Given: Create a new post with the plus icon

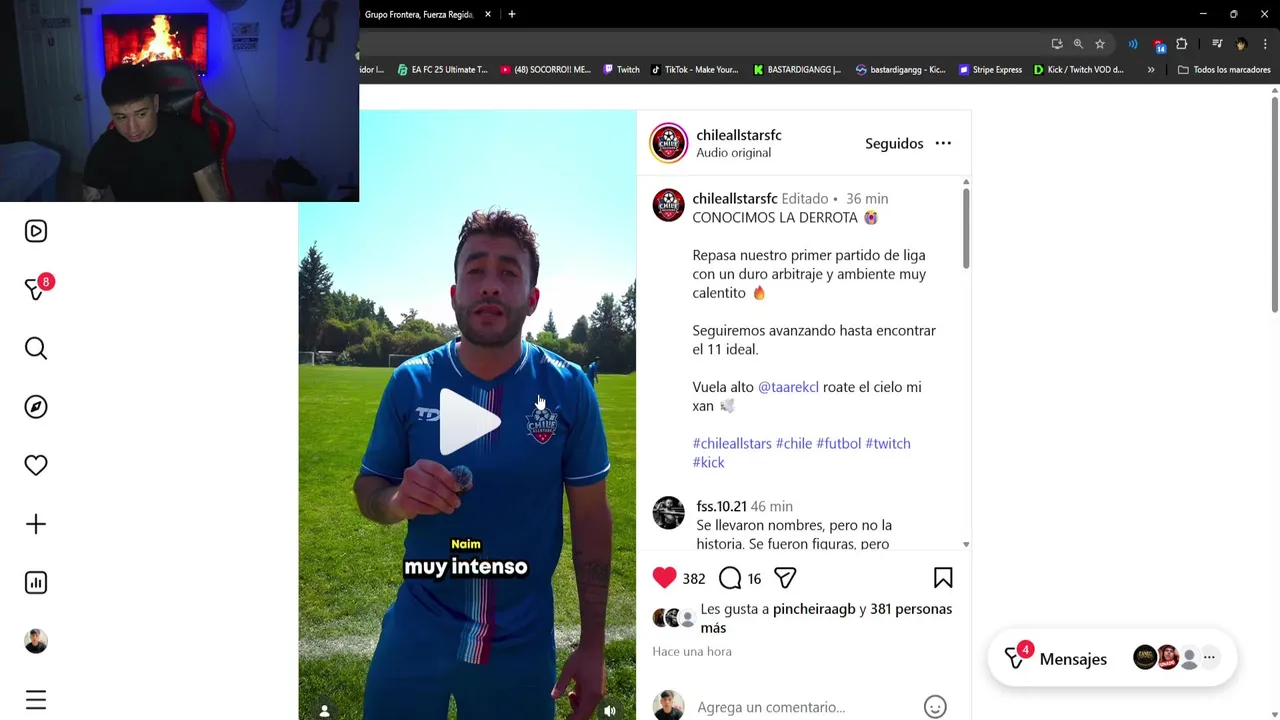Looking at the screenshot, I should click(36, 524).
